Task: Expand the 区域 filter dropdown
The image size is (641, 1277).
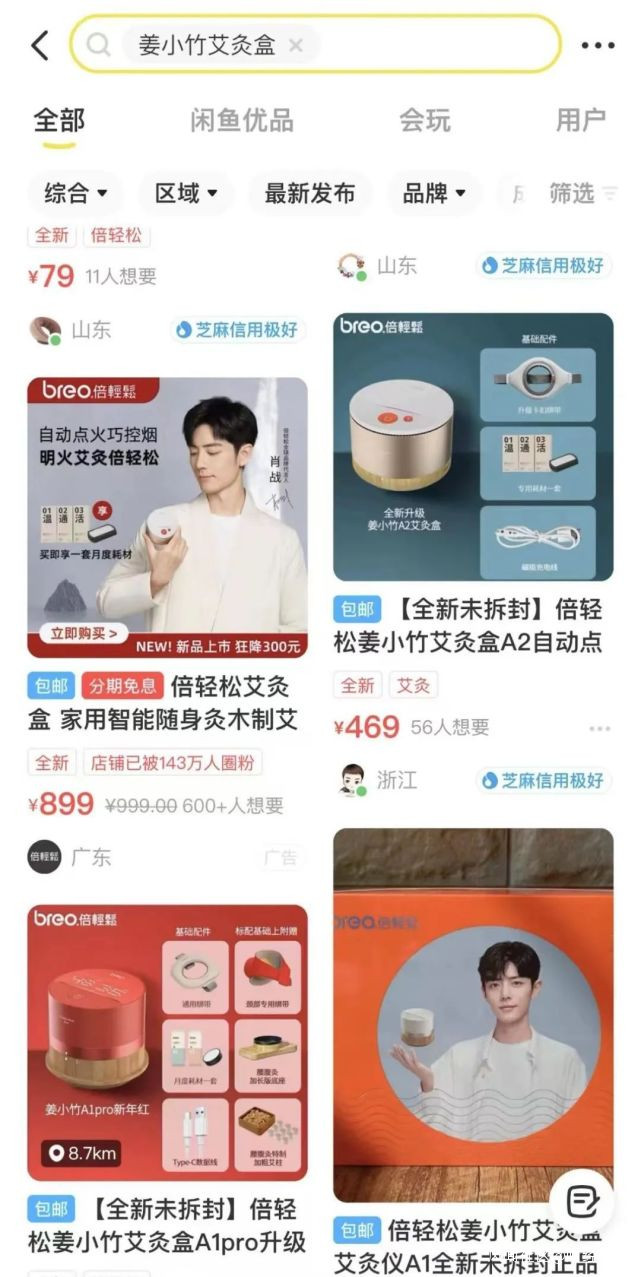Action: pyautogui.click(x=186, y=193)
